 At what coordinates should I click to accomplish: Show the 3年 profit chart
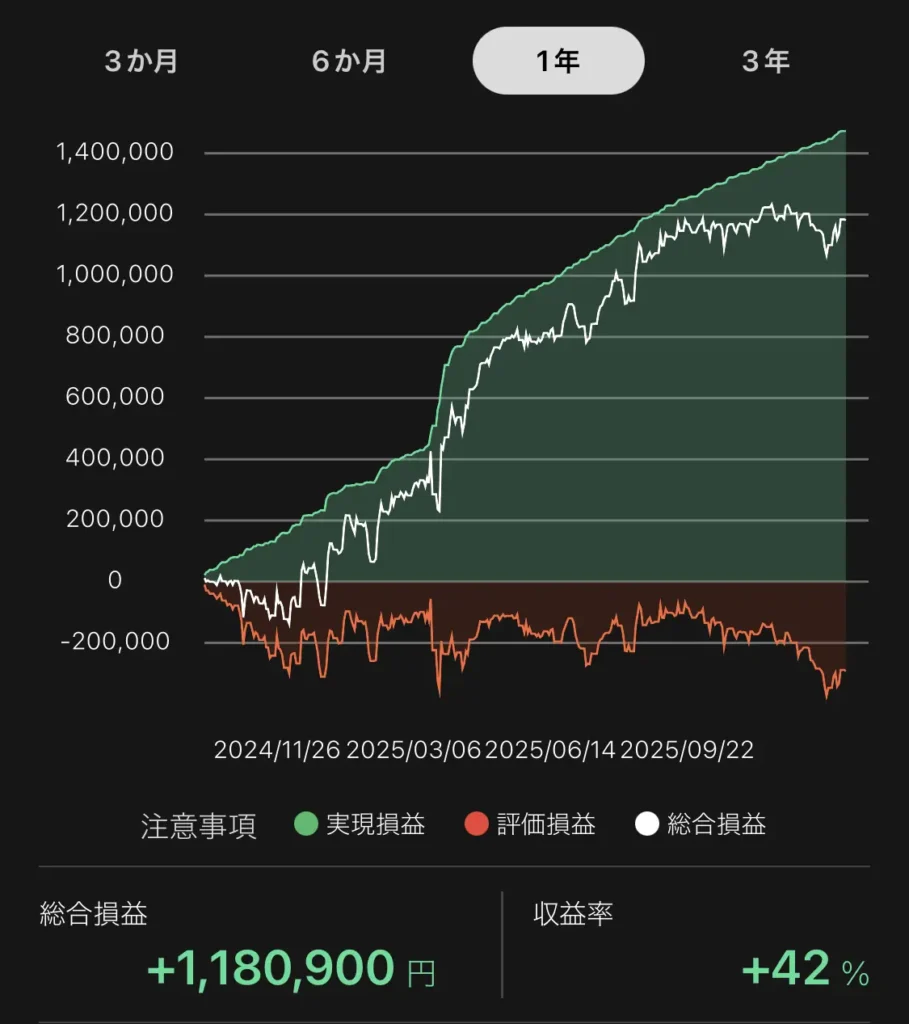coord(766,61)
